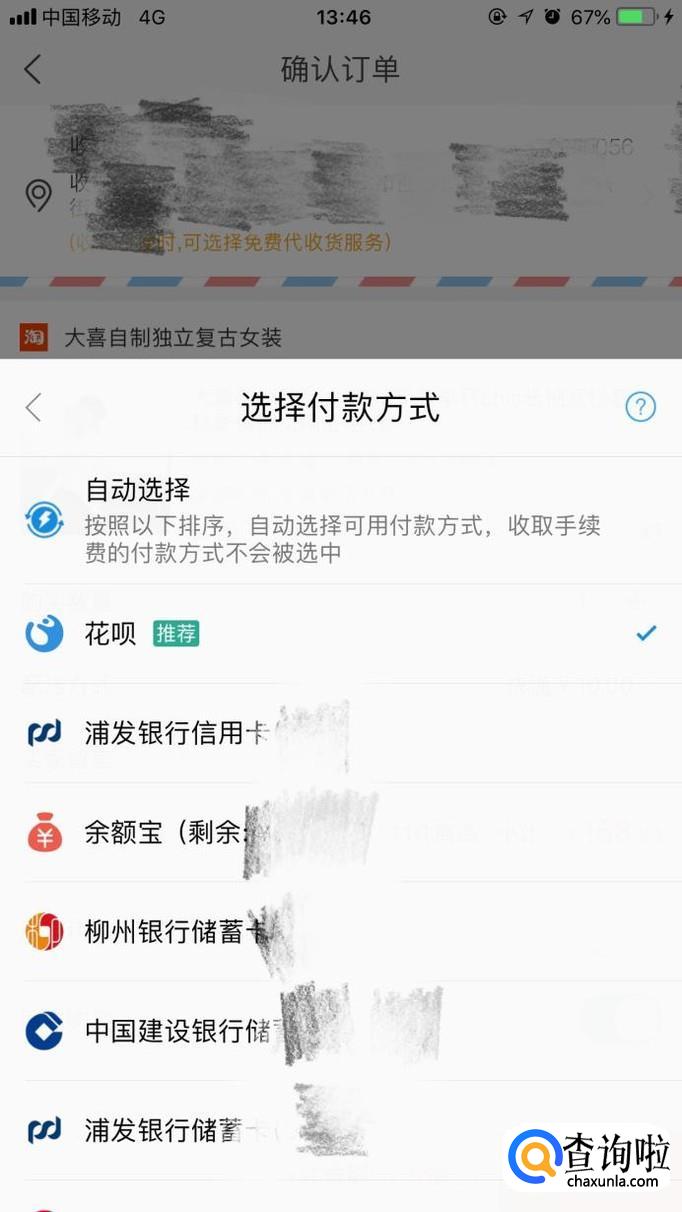Screen dimensions: 682x1212
Task: Choose 花呗 as payment method
Action: pyautogui.click(x=340, y=633)
